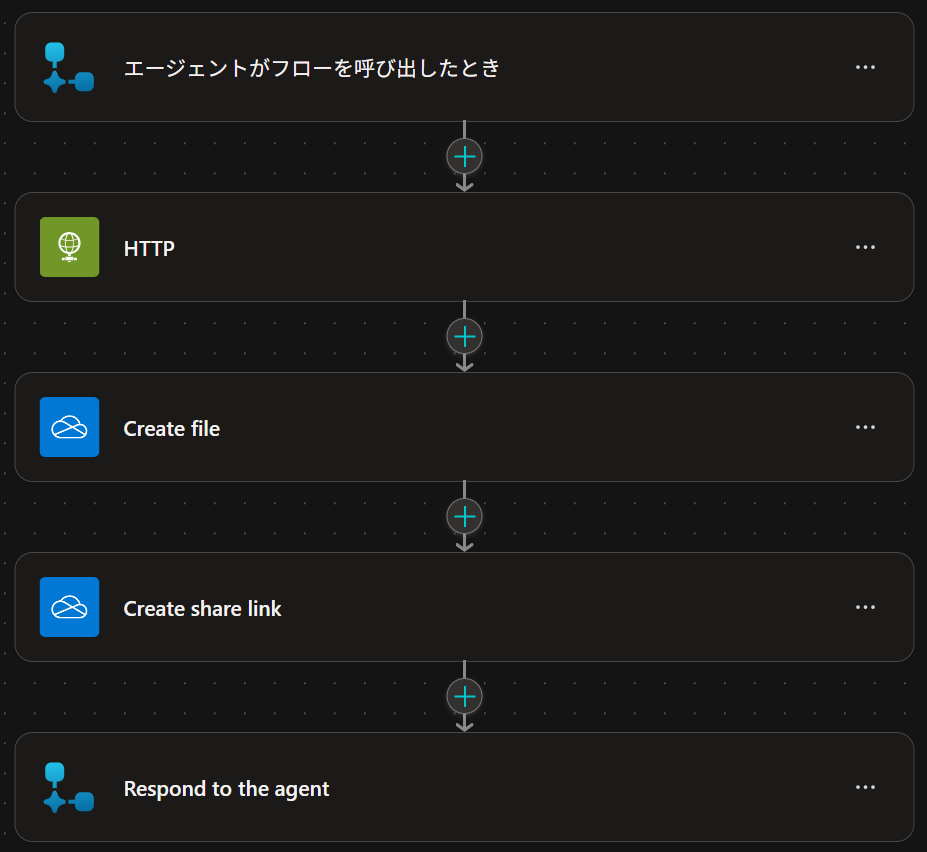Open the Create file action card
Image resolution: width=927 pixels, height=852 pixels.
[x=464, y=427]
